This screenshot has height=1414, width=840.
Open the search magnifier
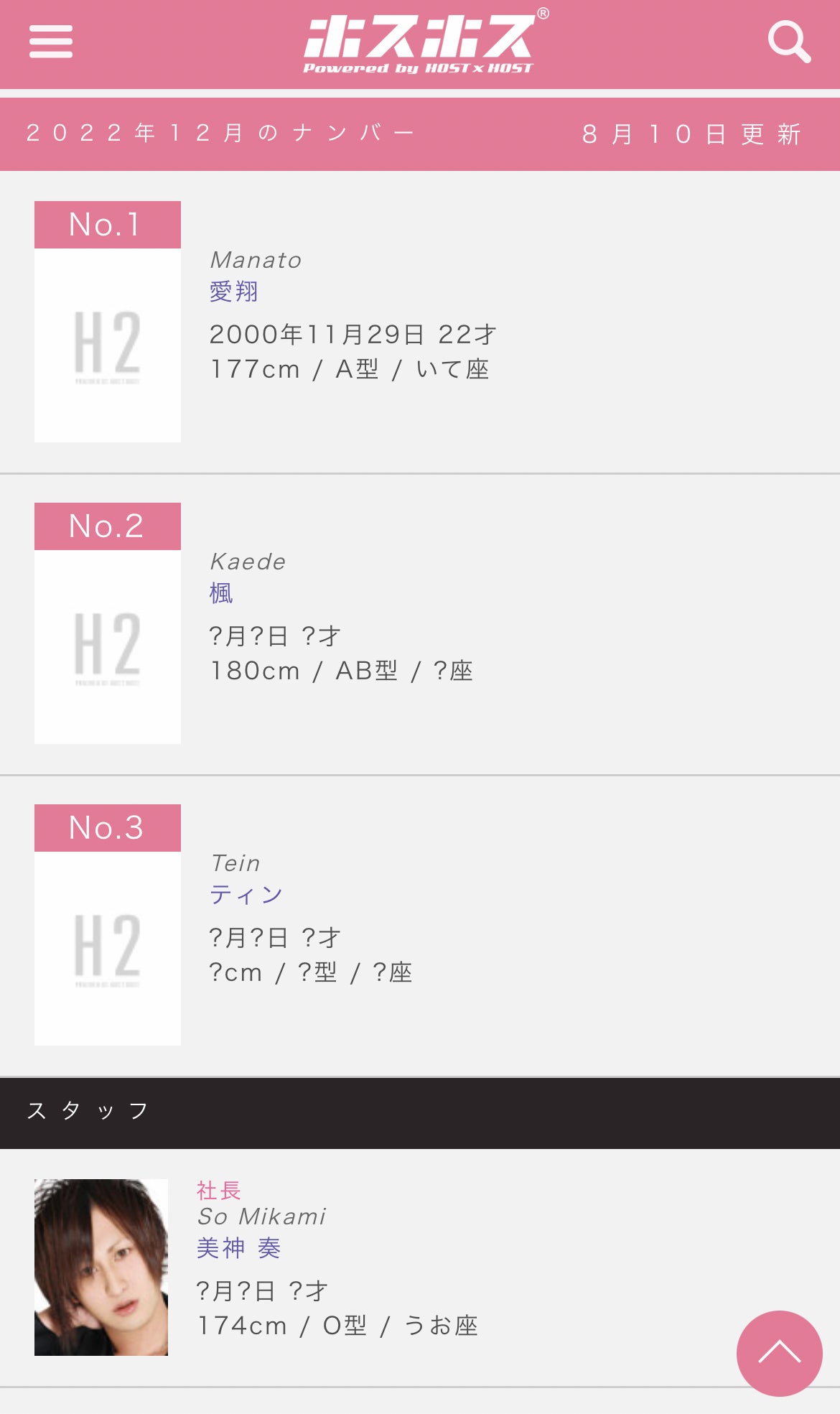[x=788, y=42]
